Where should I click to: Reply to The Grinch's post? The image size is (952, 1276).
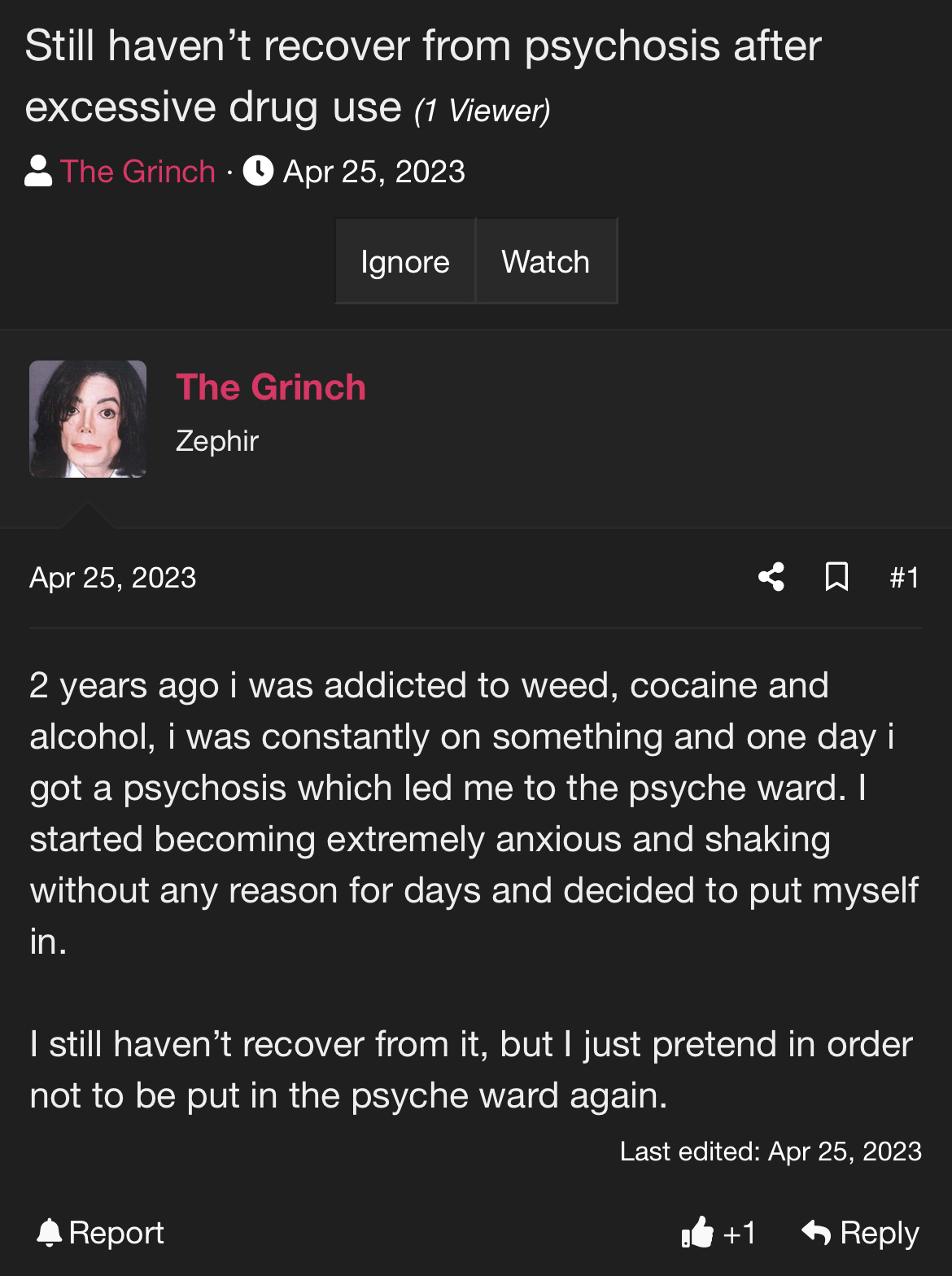point(860,1233)
